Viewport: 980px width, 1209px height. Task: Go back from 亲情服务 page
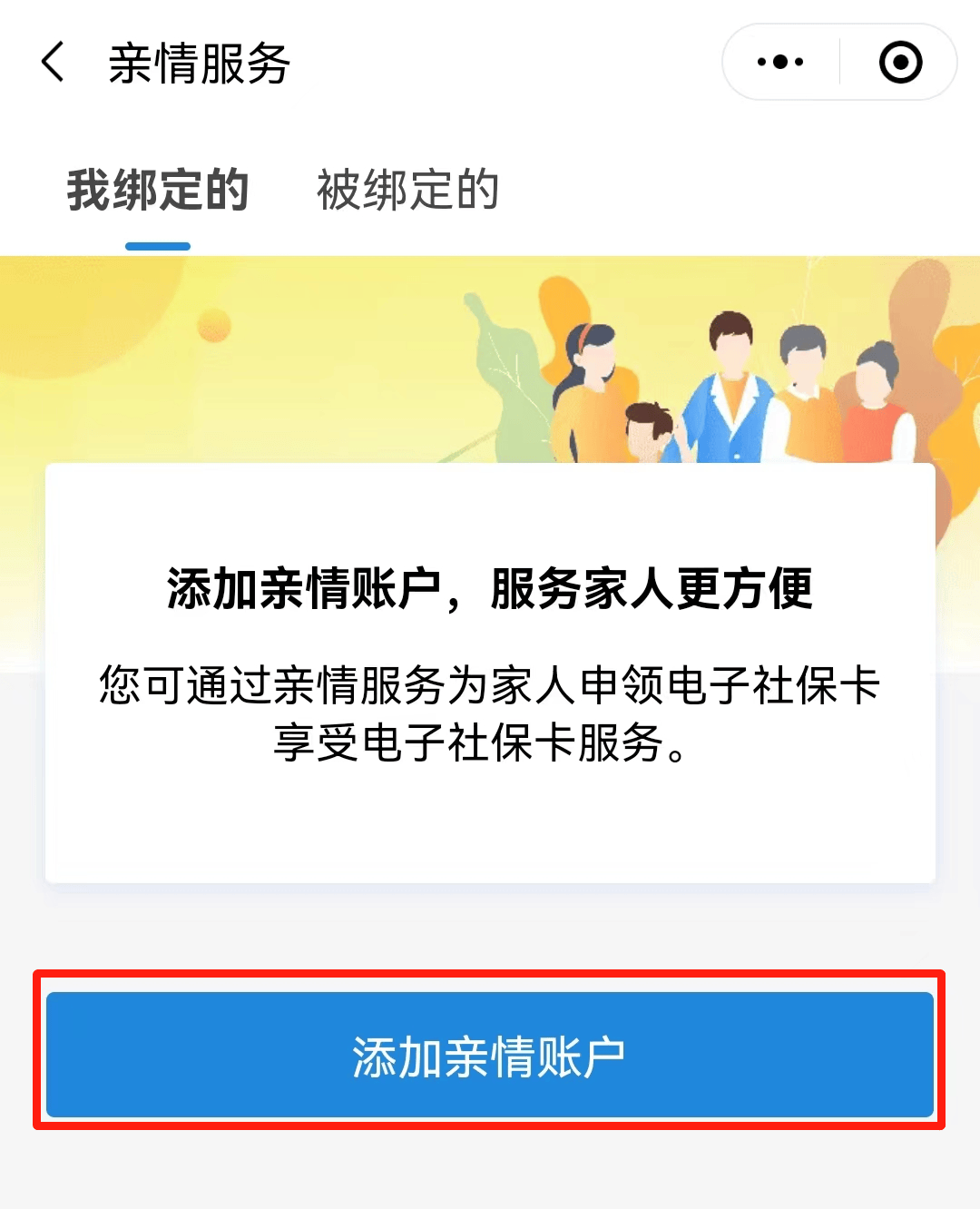coord(54,63)
